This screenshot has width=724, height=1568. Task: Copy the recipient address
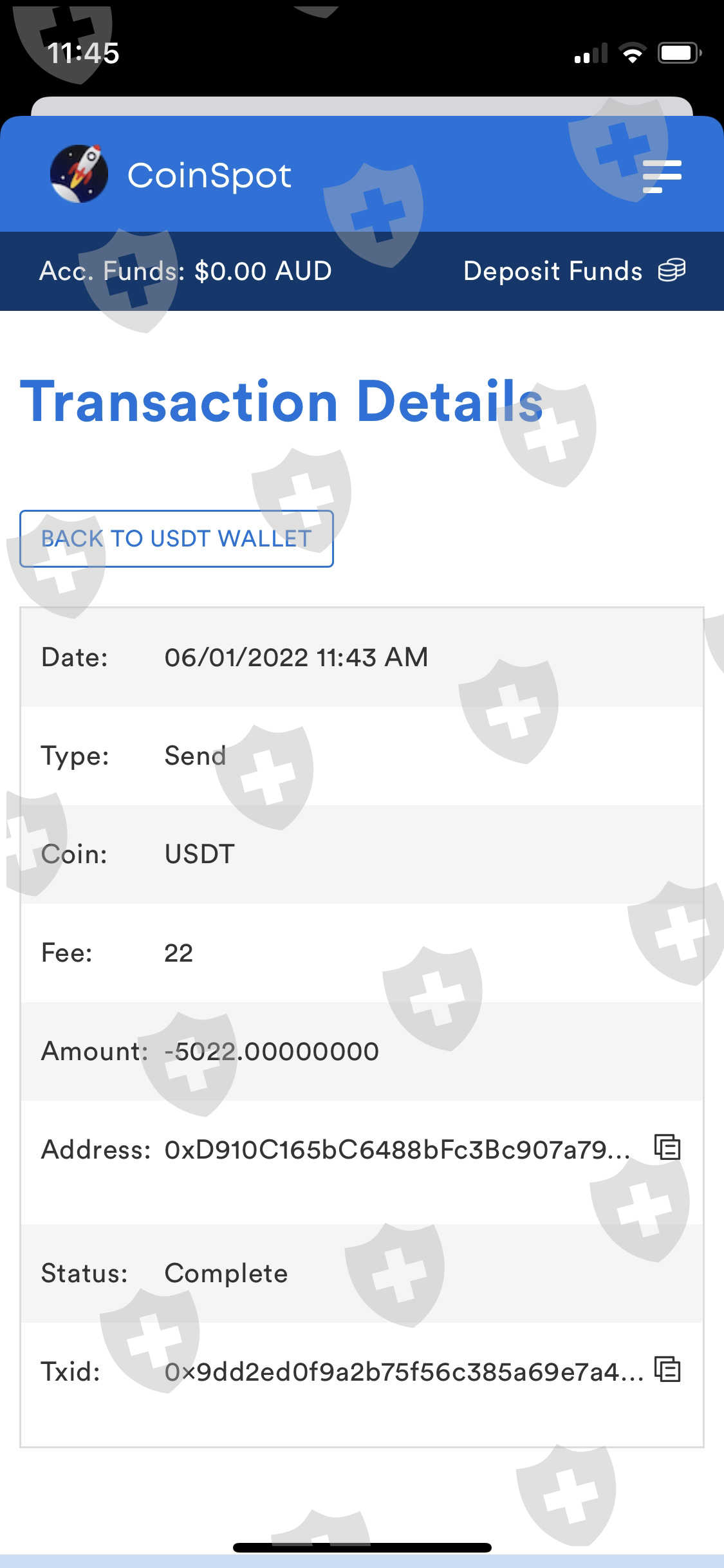[x=667, y=1147]
